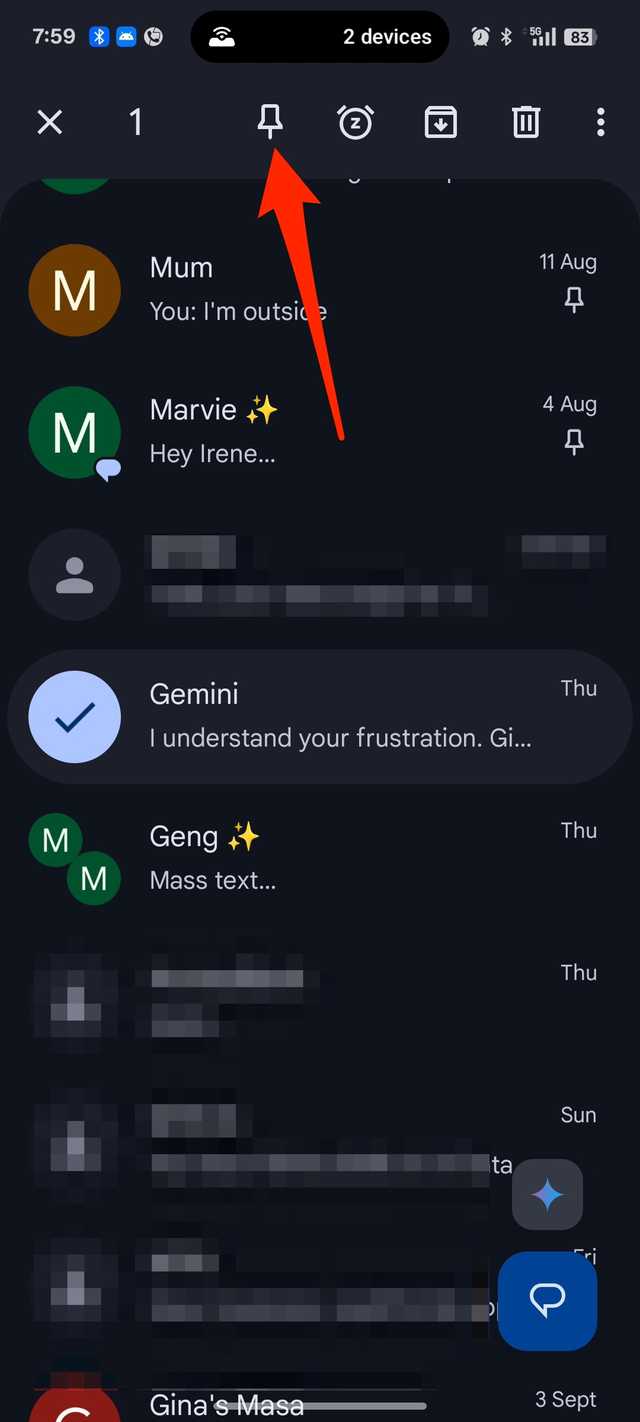
Task: Start a new chat
Action: [547, 1300]
